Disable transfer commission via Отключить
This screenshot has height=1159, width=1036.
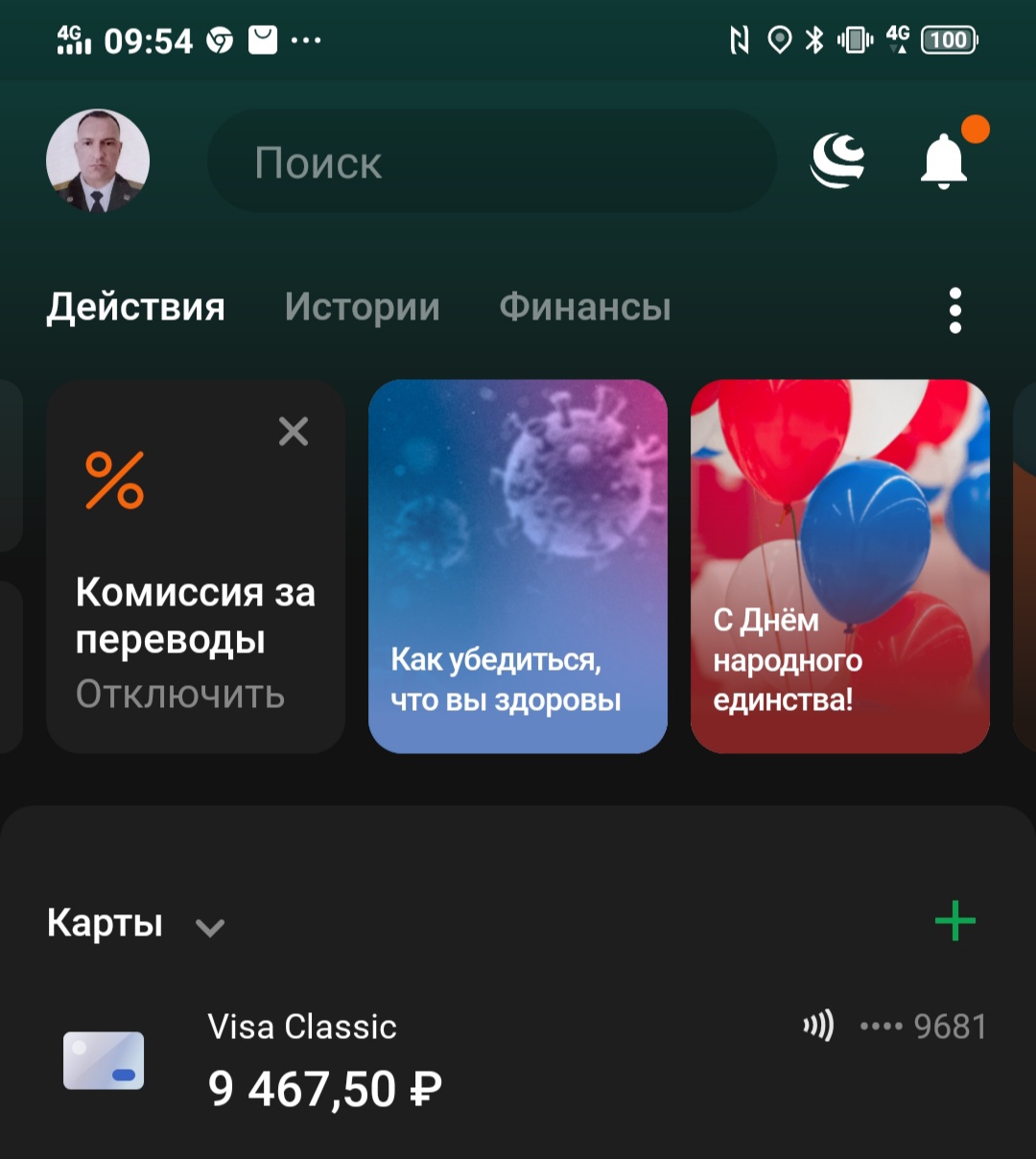[178, 695]
